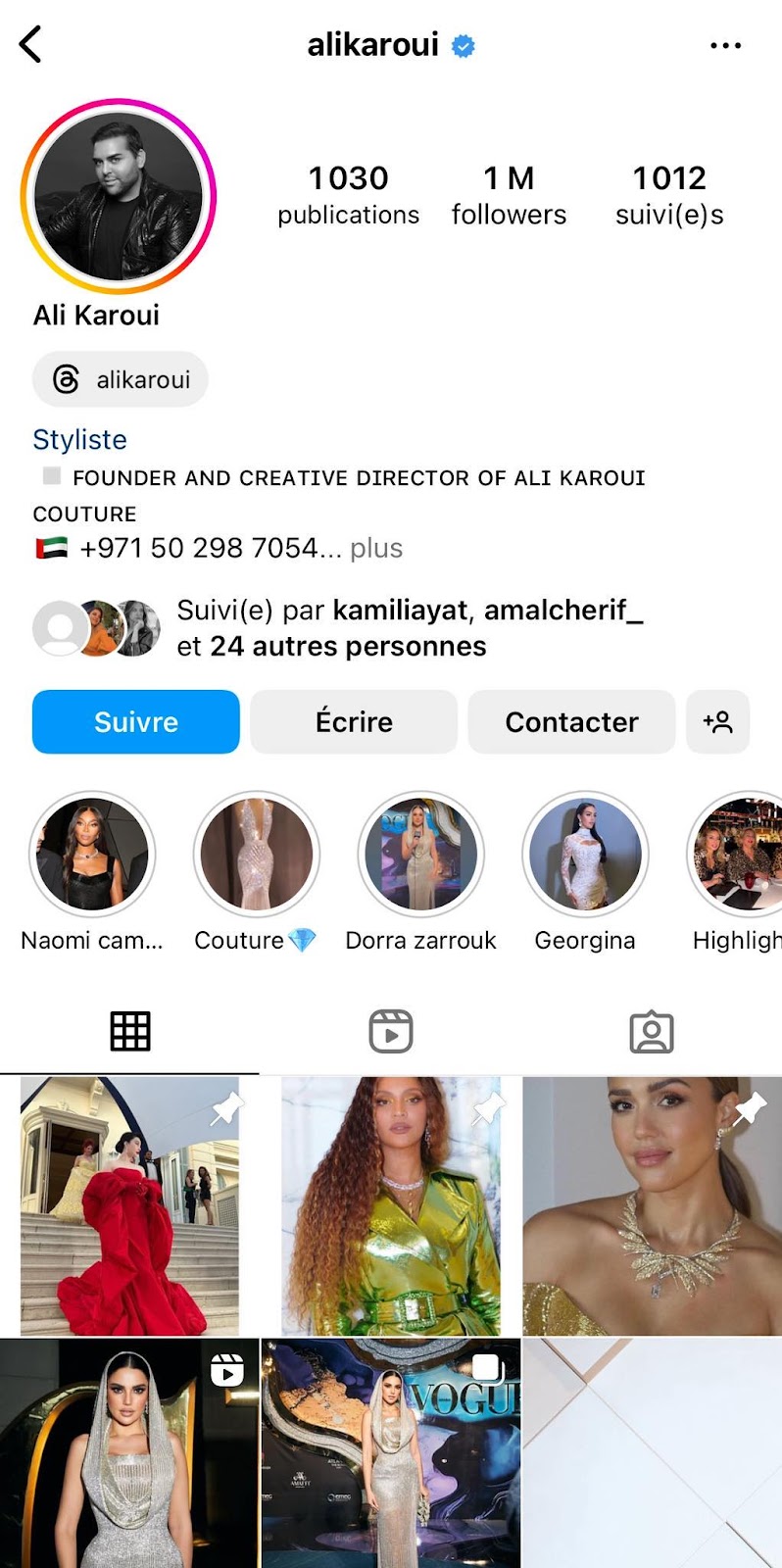View mutual followers kamiliayat and amalcherif_

410,628
